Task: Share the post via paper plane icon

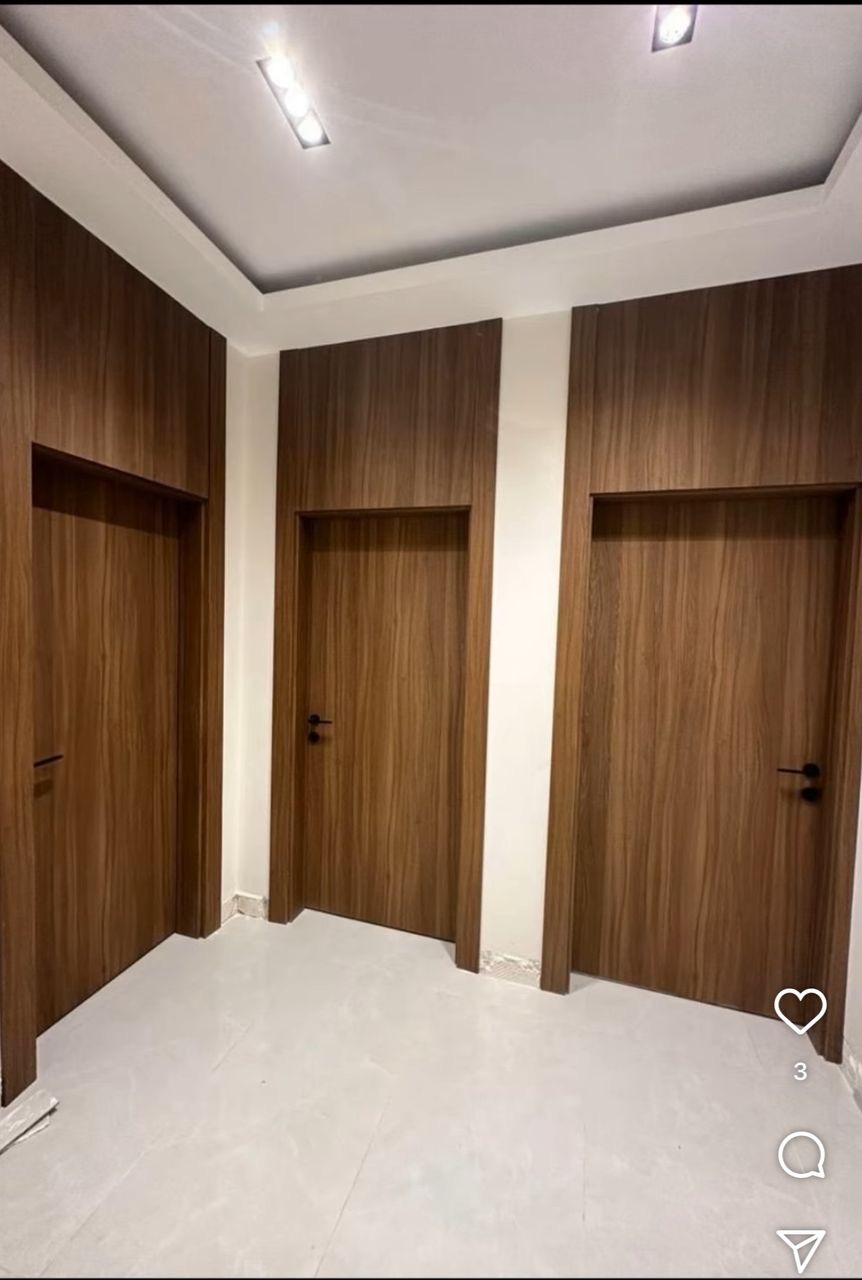Action: pos(801,1249)
